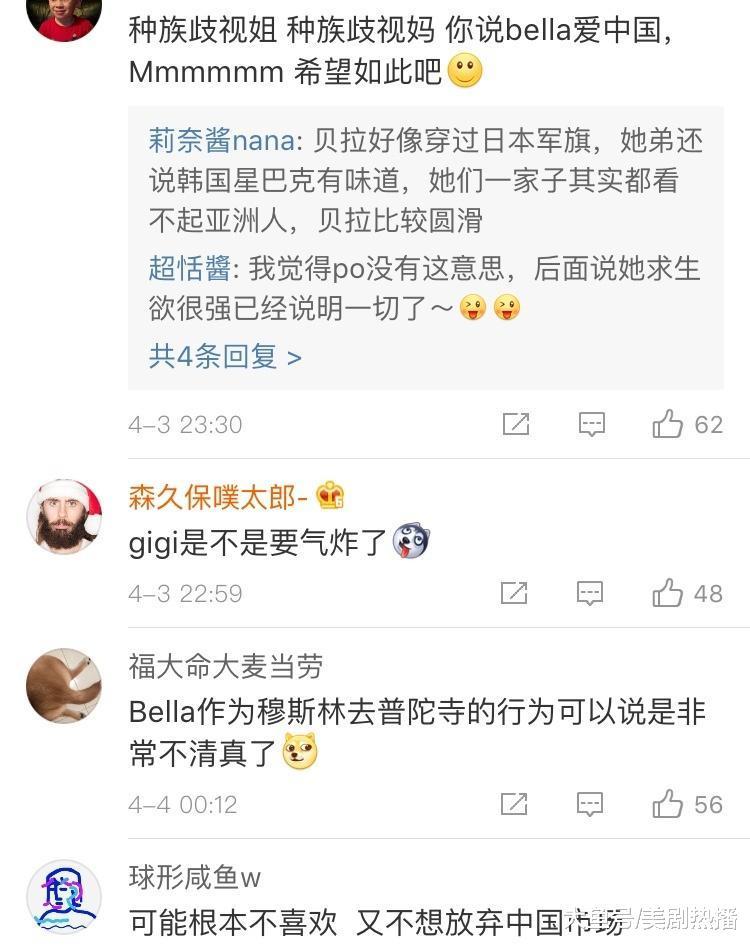The width and height of the screenshot is (750, 946).
Task: Like the gigi comment by 森久保噗太郎-
Action: 668,593
